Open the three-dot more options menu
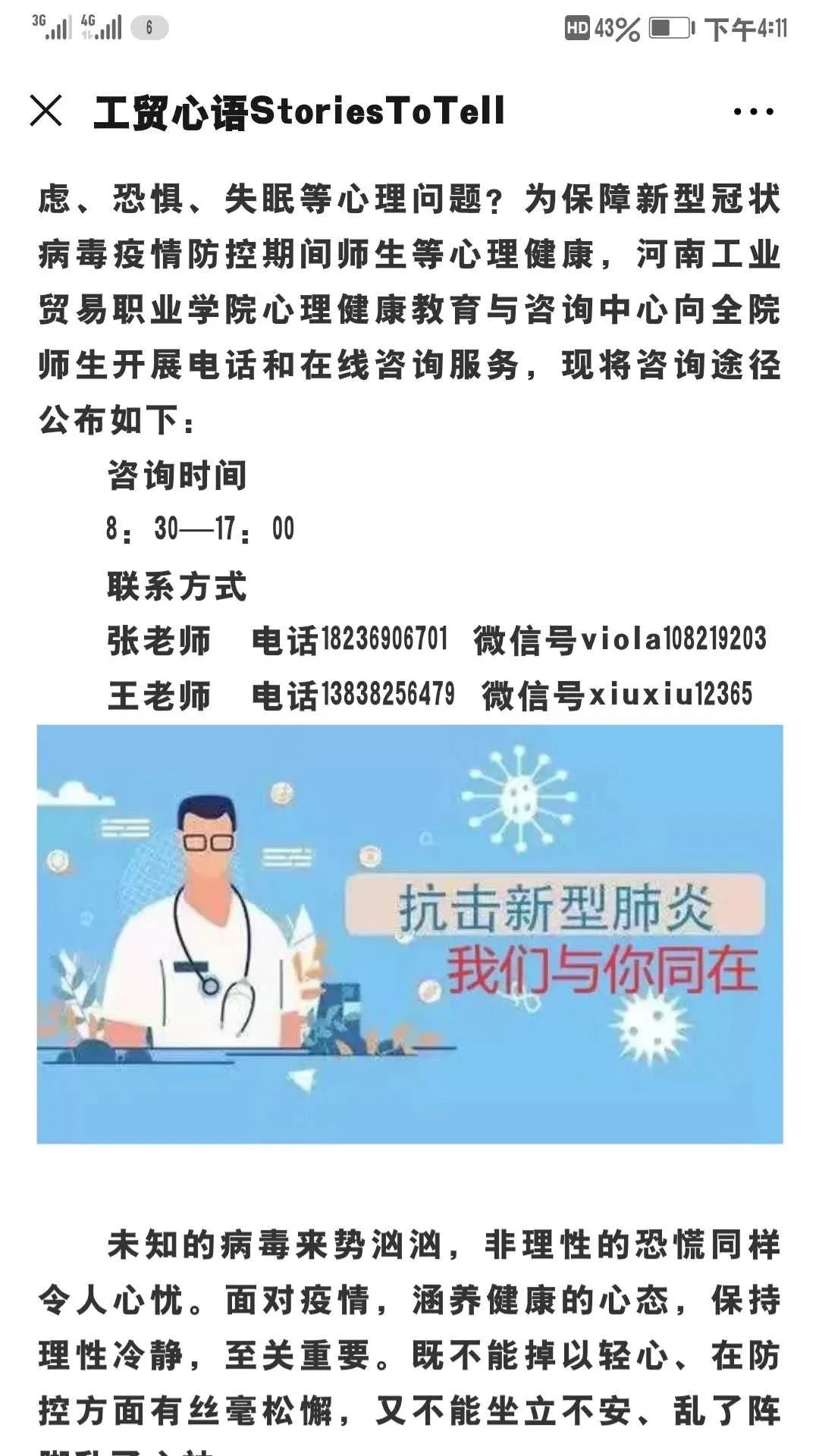Image resolution: width=819 pixels, height=1456 pixels. 753,111
